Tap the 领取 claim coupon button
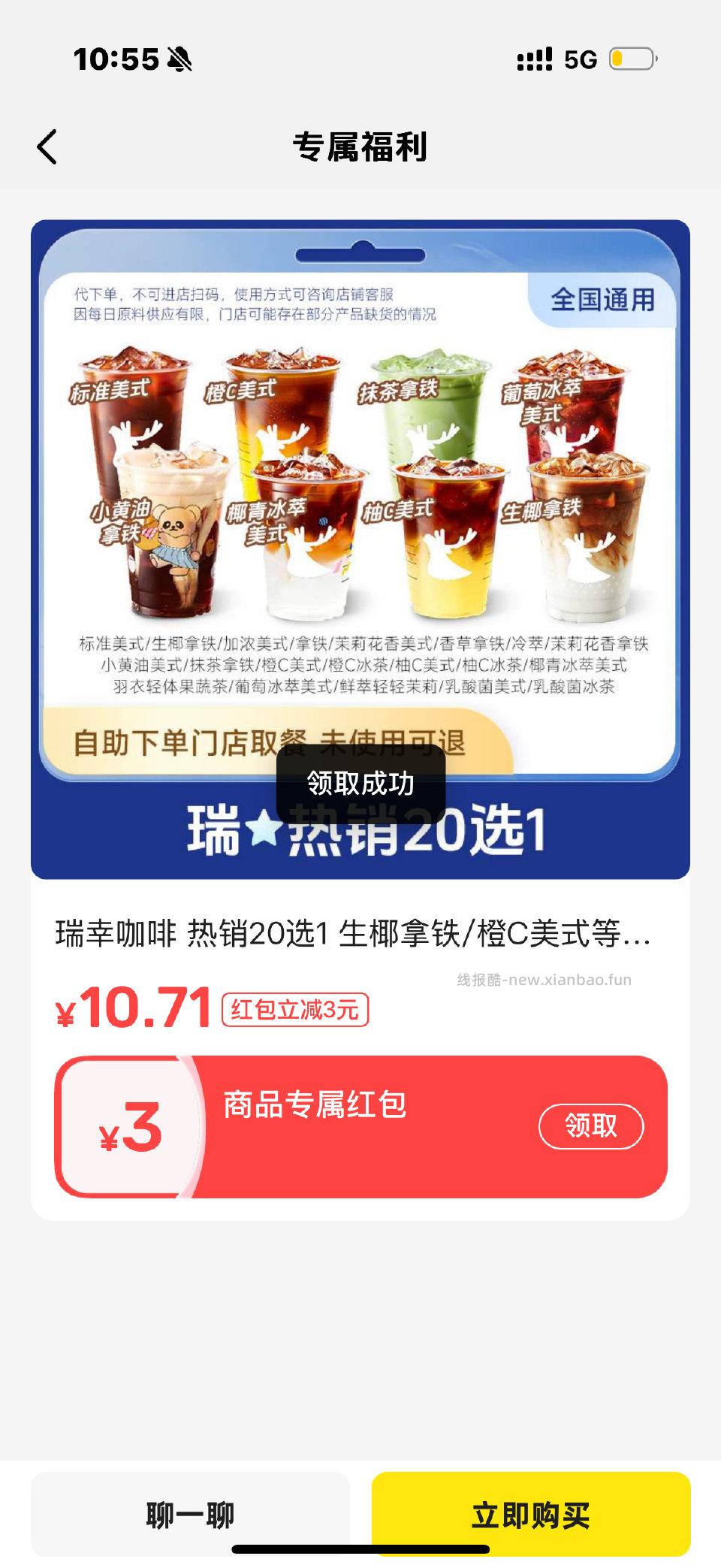The height and width of the screenshot is (1568, 721). coord(592,1128)
